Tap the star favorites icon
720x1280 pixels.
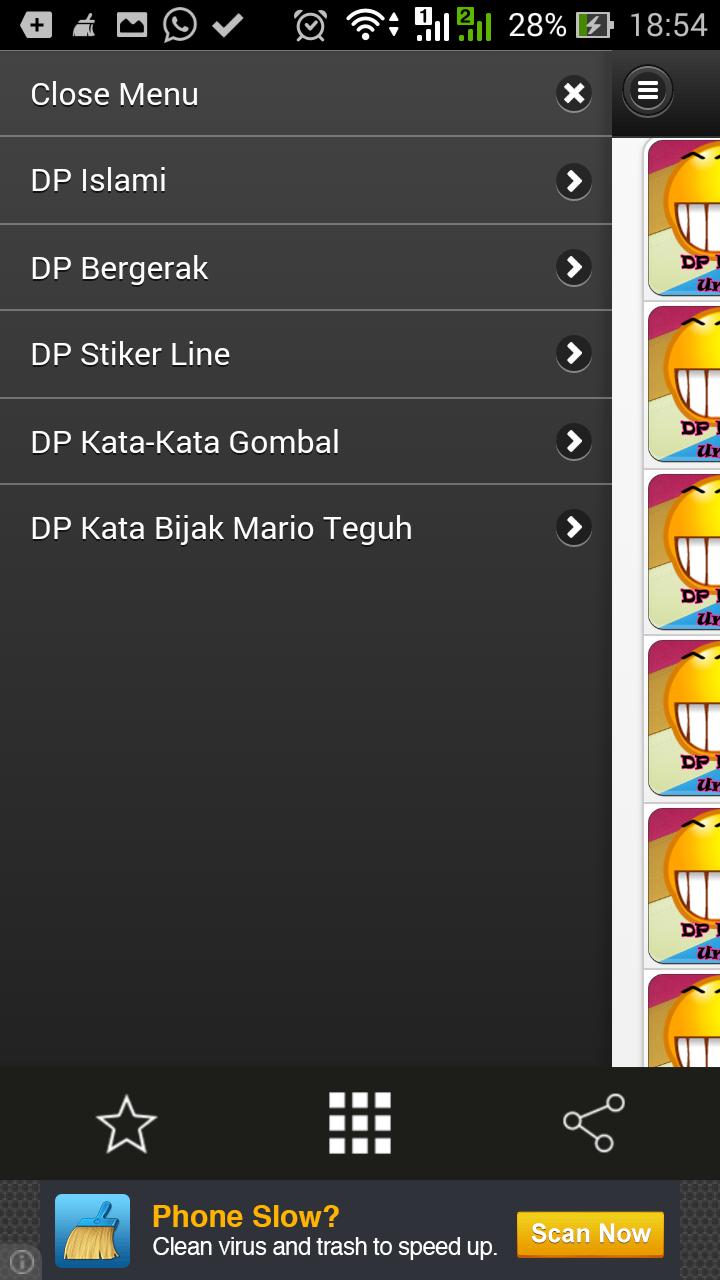(x=127, y=1122)
